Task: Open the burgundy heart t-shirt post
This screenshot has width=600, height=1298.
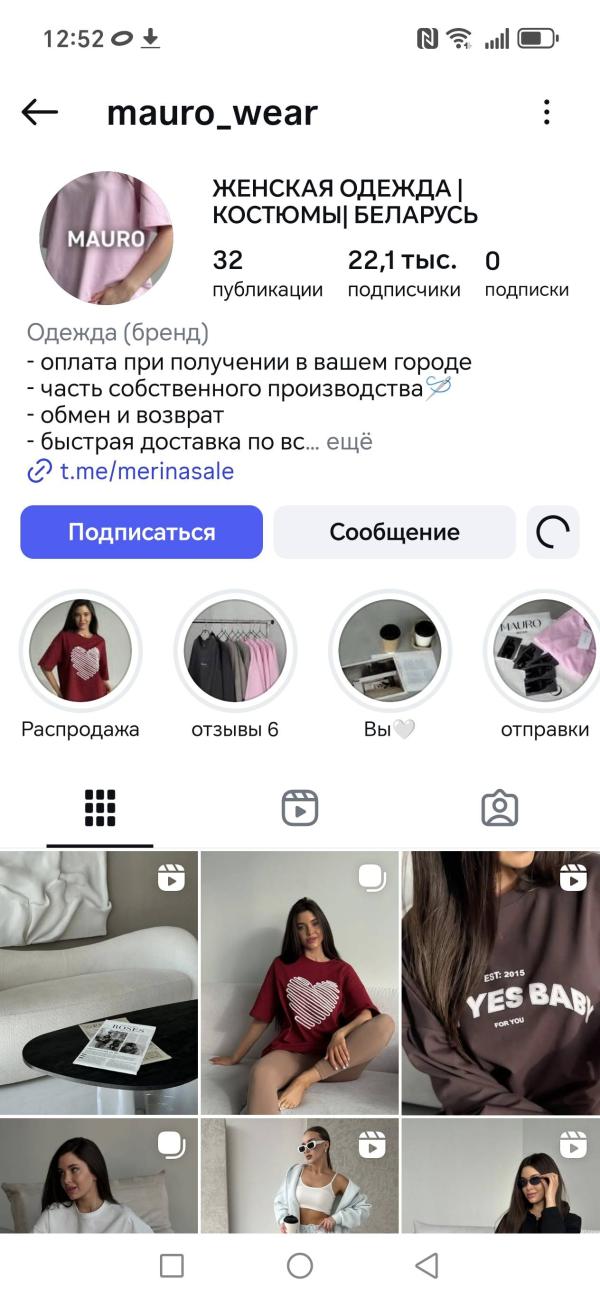Action: click(x=300, y=983)
